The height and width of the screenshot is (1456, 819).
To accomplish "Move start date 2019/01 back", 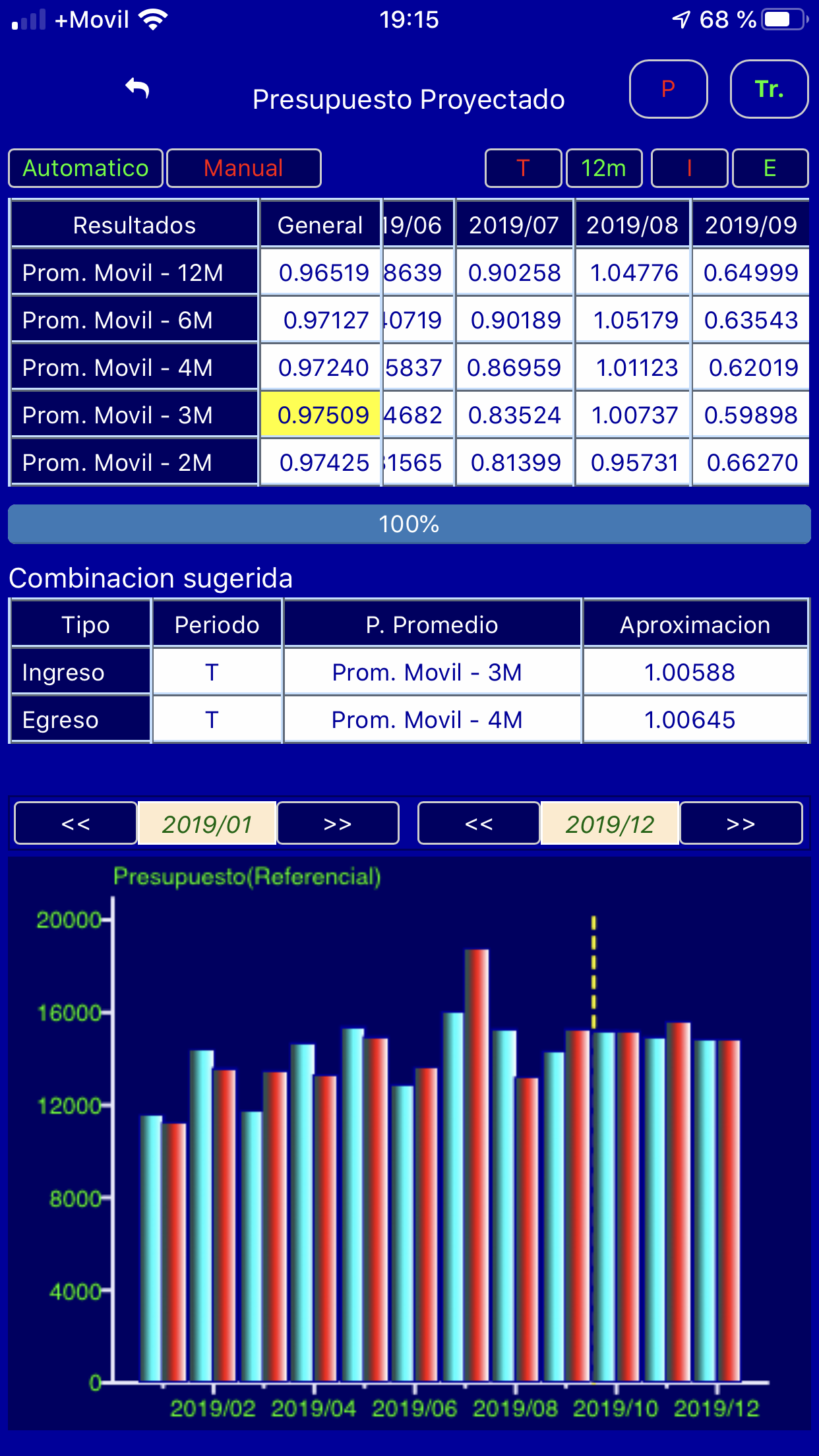I will (x=76, y=823).
